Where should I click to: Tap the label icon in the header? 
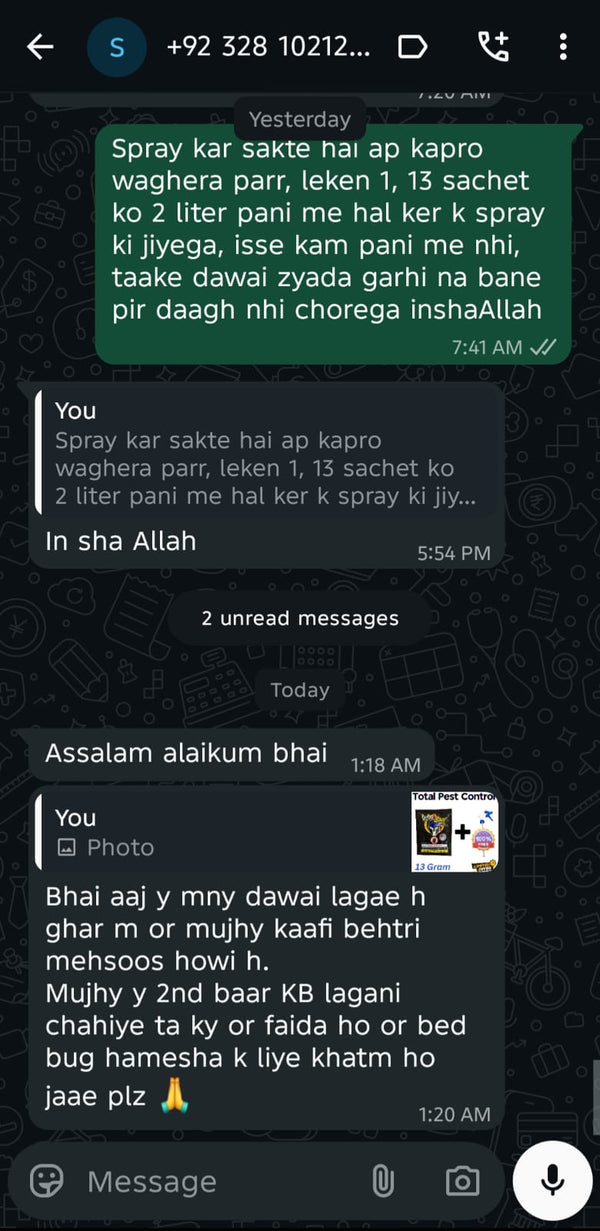412,47
